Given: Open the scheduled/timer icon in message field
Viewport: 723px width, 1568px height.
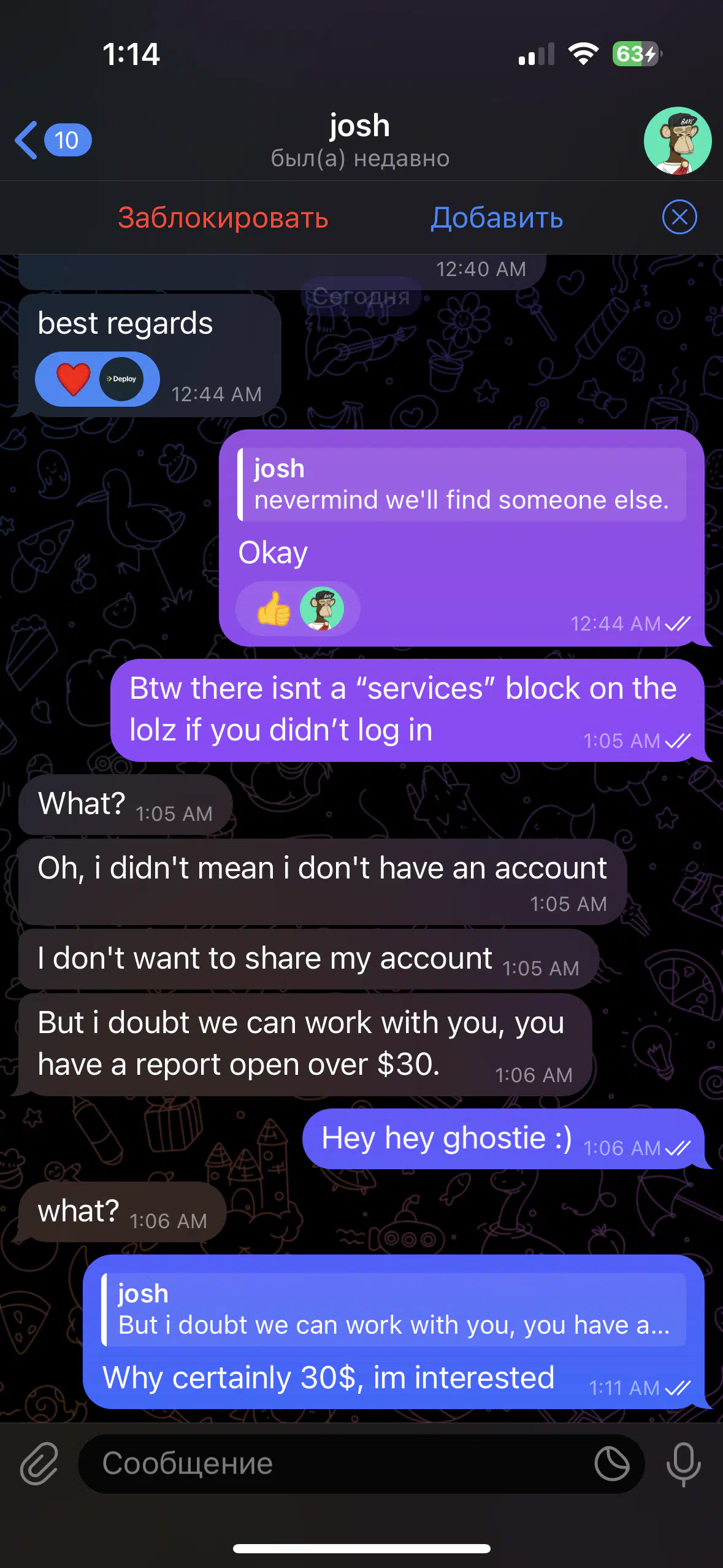Looking at the screenshot, I should 612,1464.
